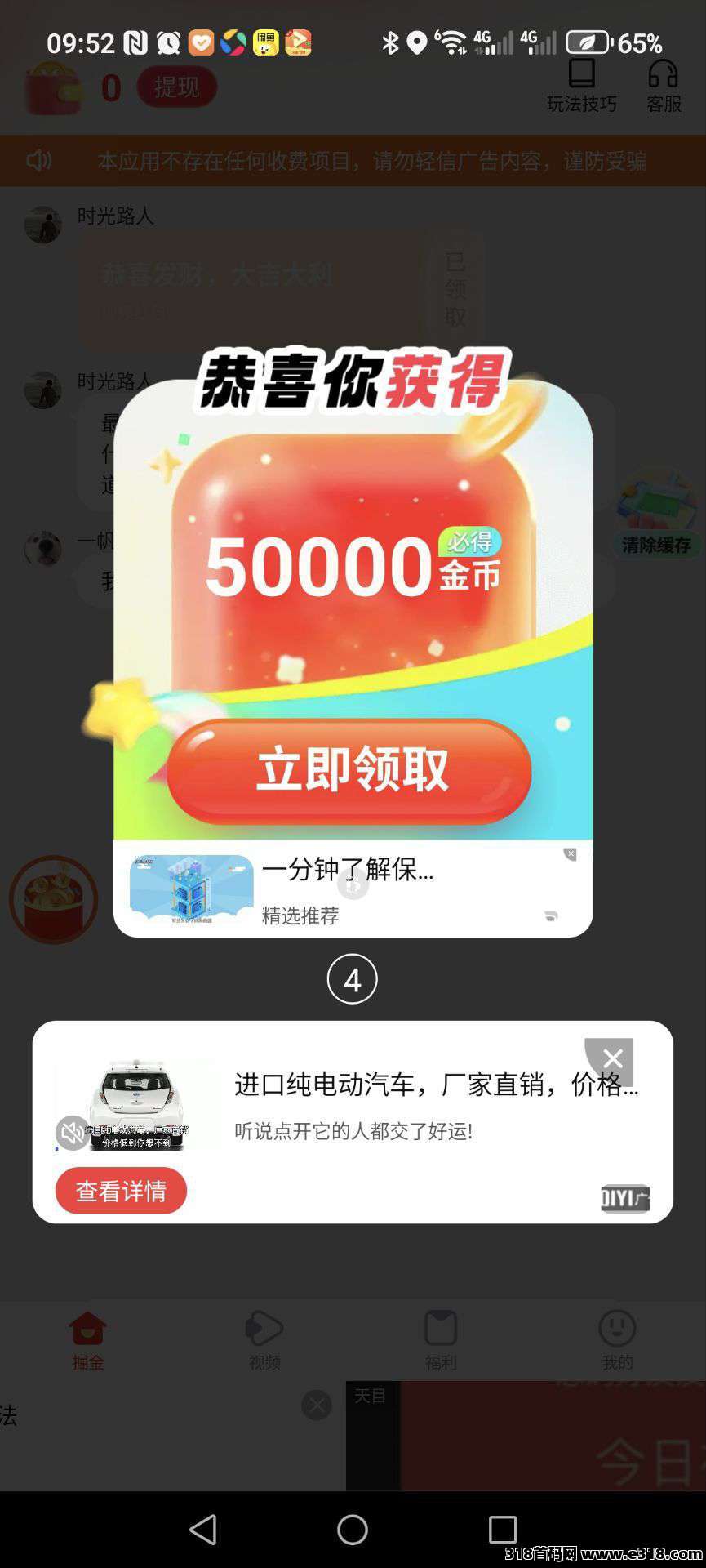Close the bottom banner ad
The width and height of the screenshot is (706, 1568).
point(317,1405)
